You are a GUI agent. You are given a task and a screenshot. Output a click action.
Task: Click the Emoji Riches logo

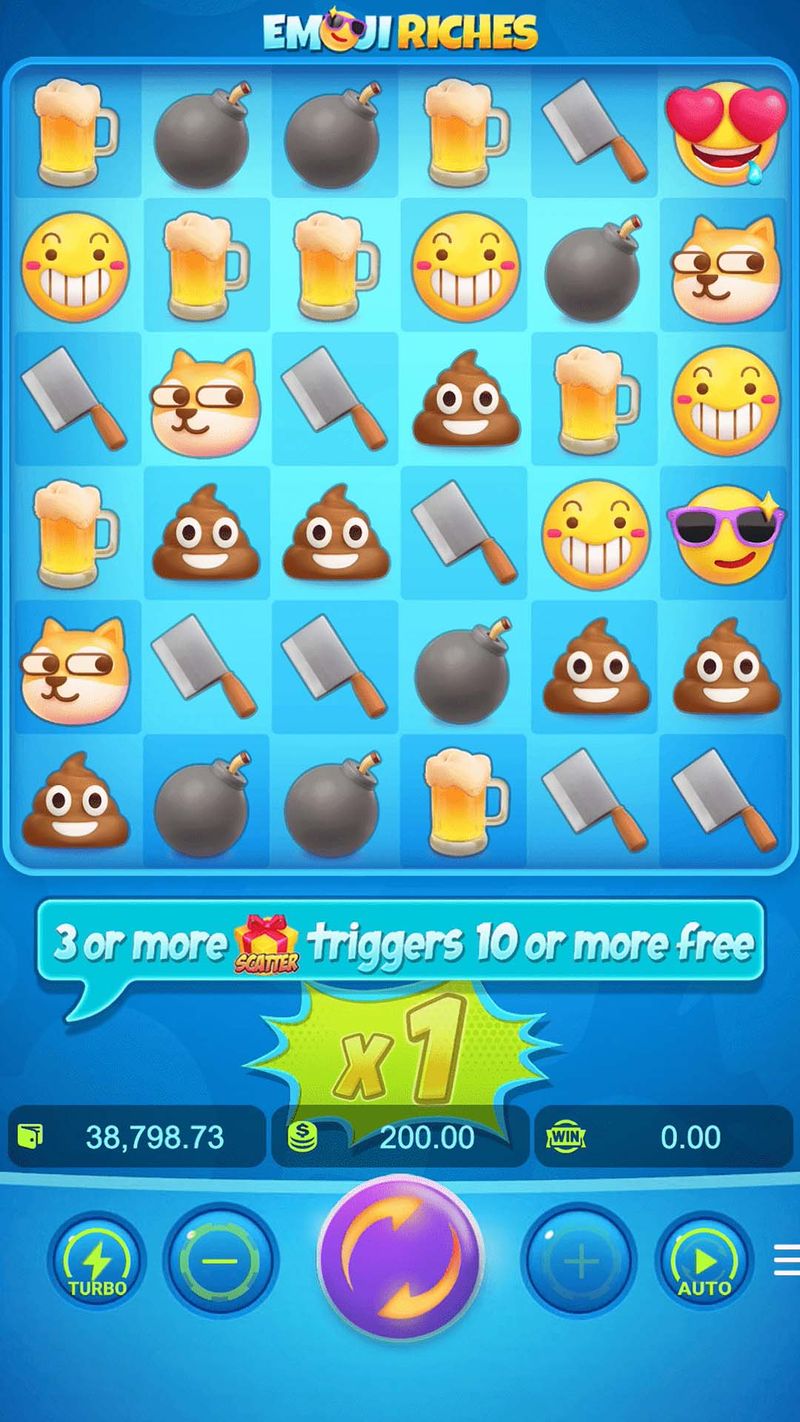pos(398,30)
